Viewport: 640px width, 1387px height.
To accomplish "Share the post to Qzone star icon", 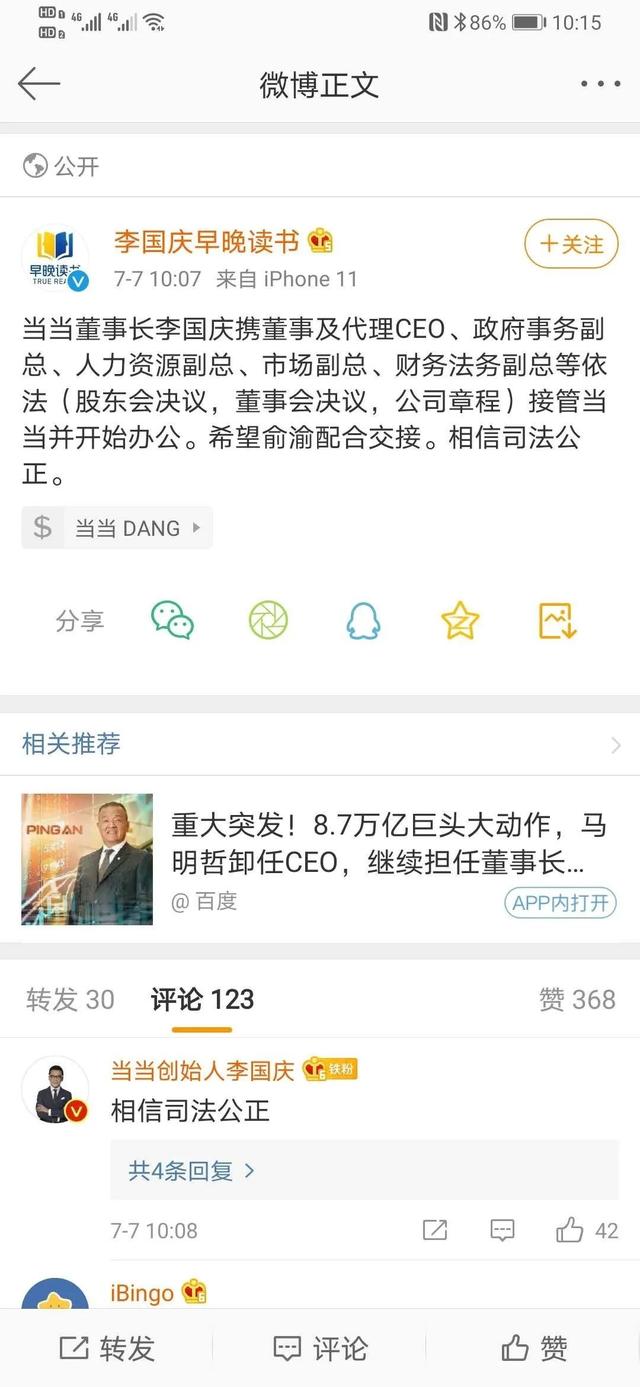I will pyautogui.click(x=460, y=621).
